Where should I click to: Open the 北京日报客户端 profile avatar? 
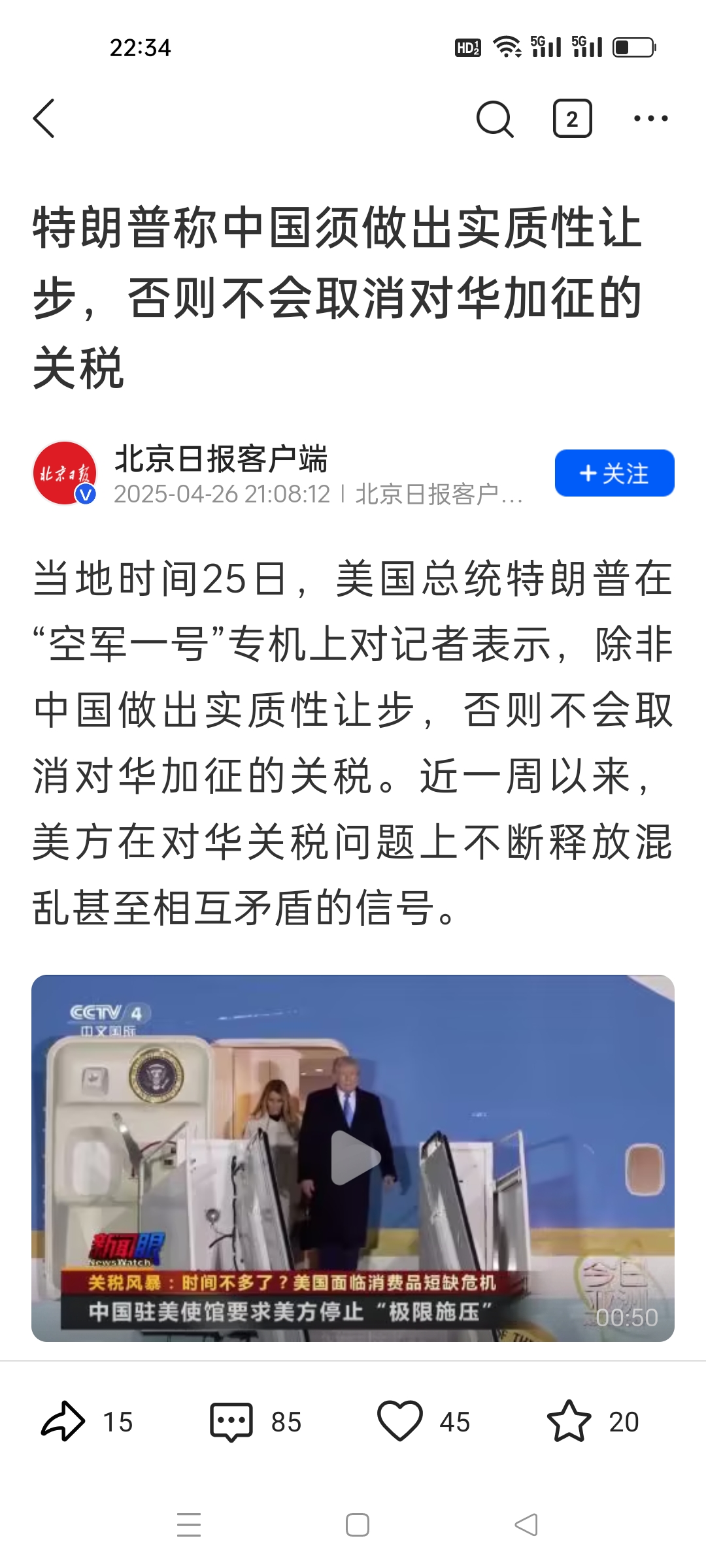pos(65,473)
